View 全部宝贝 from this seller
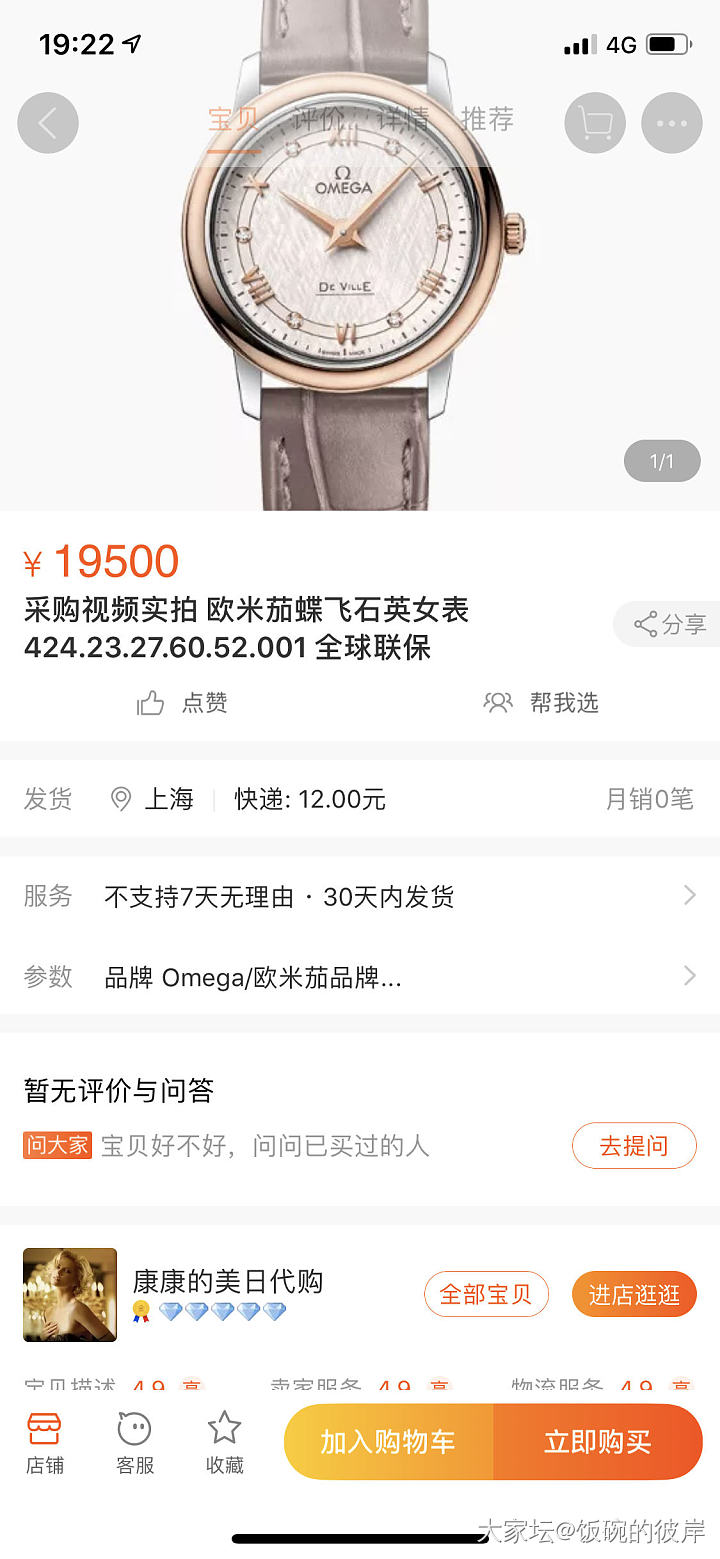 (x=486, y=1294)
